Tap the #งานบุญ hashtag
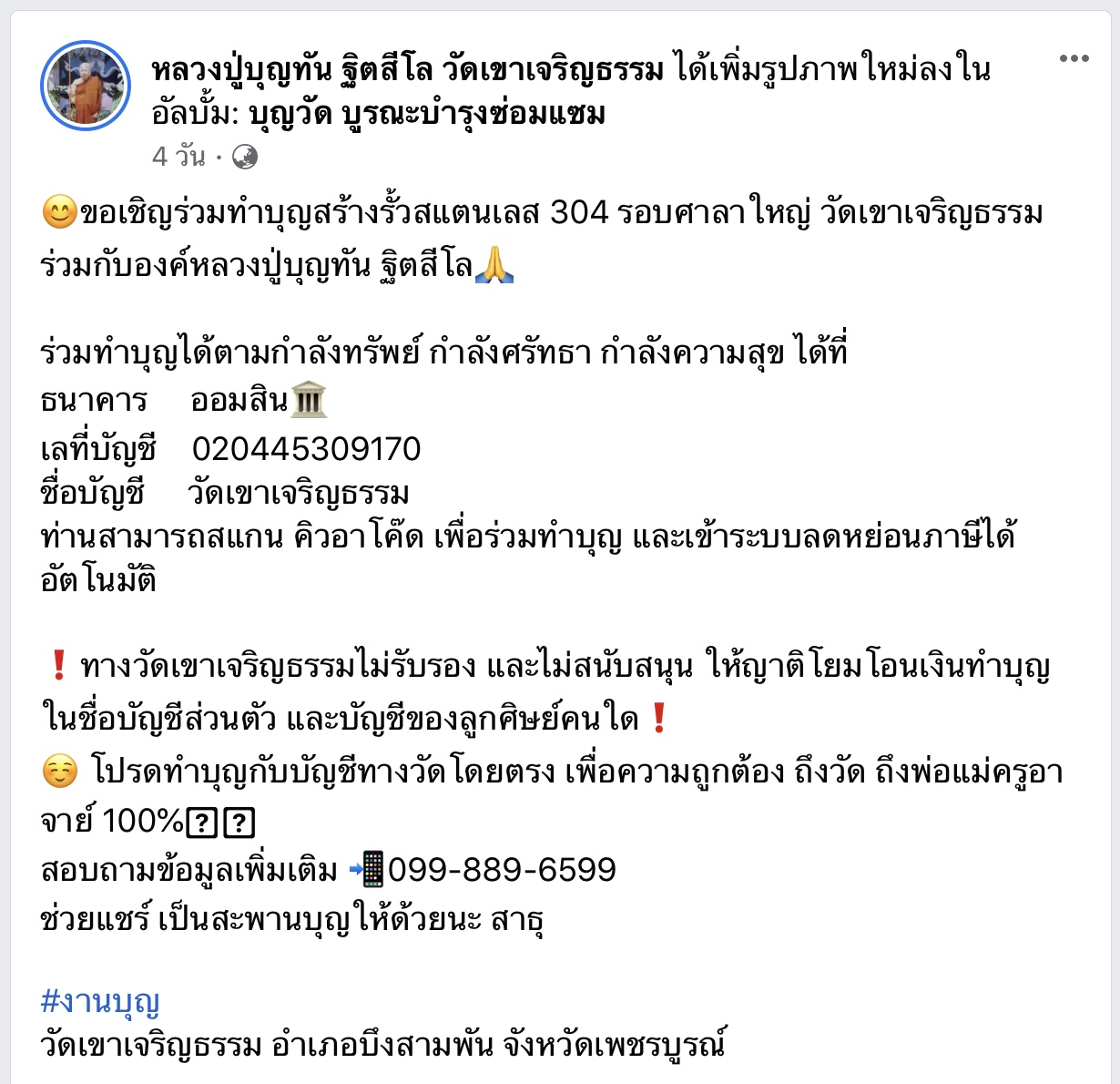Image resolution: width=1120 pixels, height=1084 pixels. coord(101,1001)
